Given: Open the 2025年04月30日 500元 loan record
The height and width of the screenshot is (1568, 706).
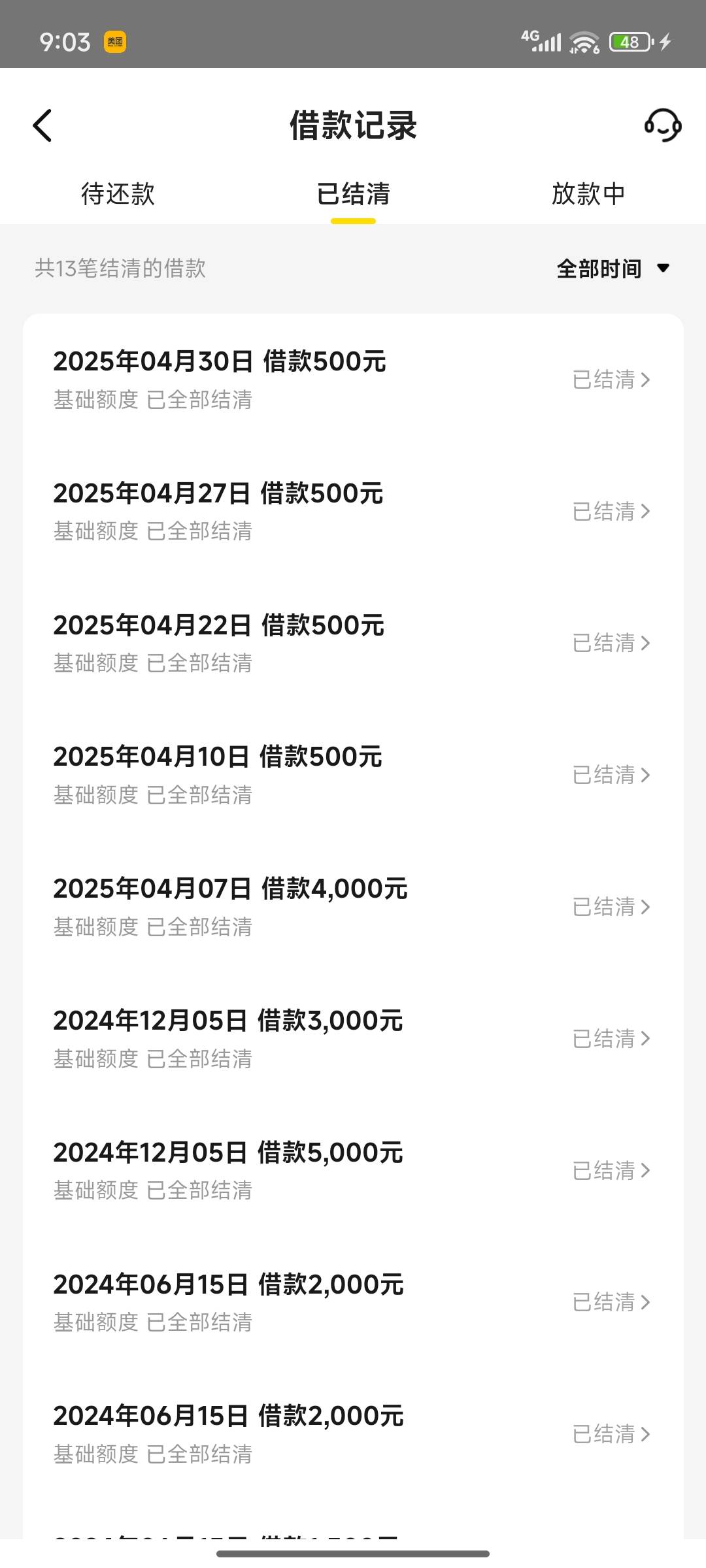Looking at the screenshot, I should [353, 380].
